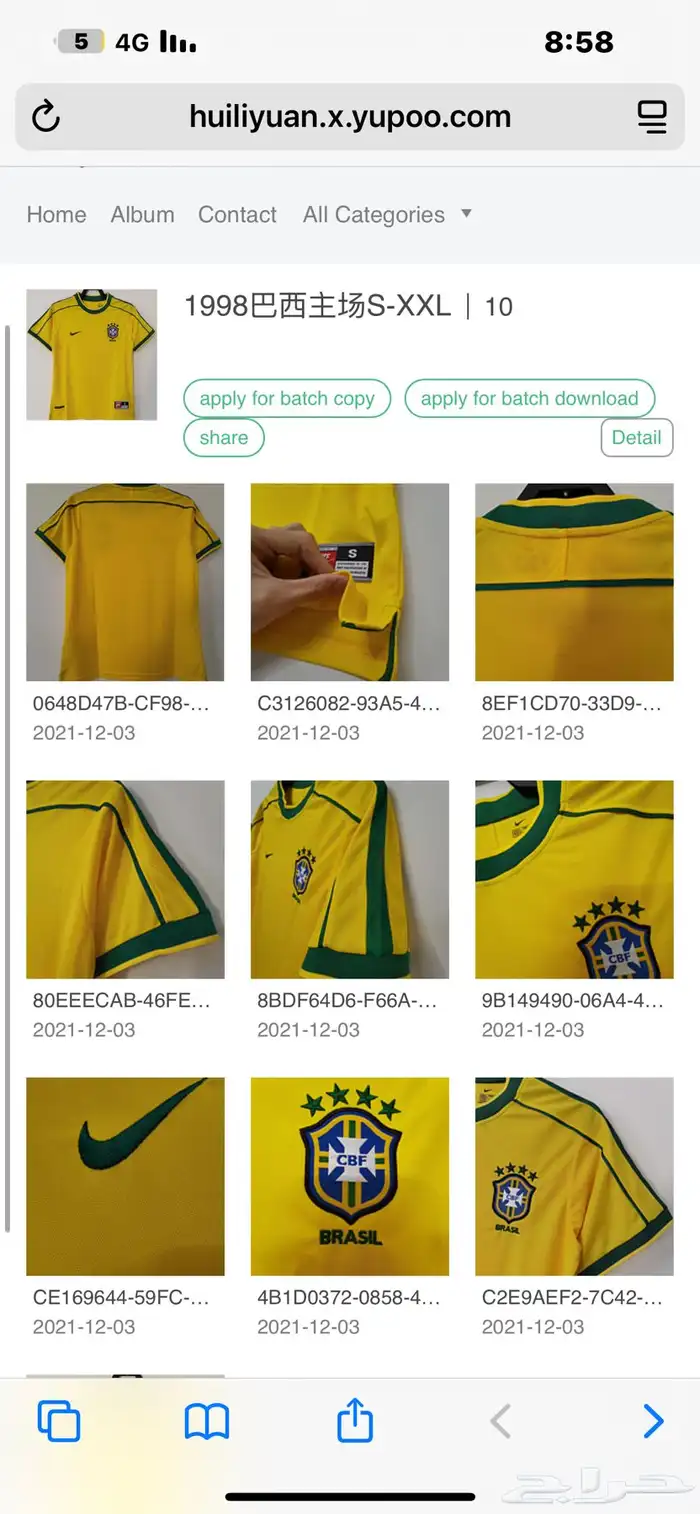Open photo 0648D47B-CF98 of jersey back
Viewport: 700px width, 1514px height.
point(125,582)
